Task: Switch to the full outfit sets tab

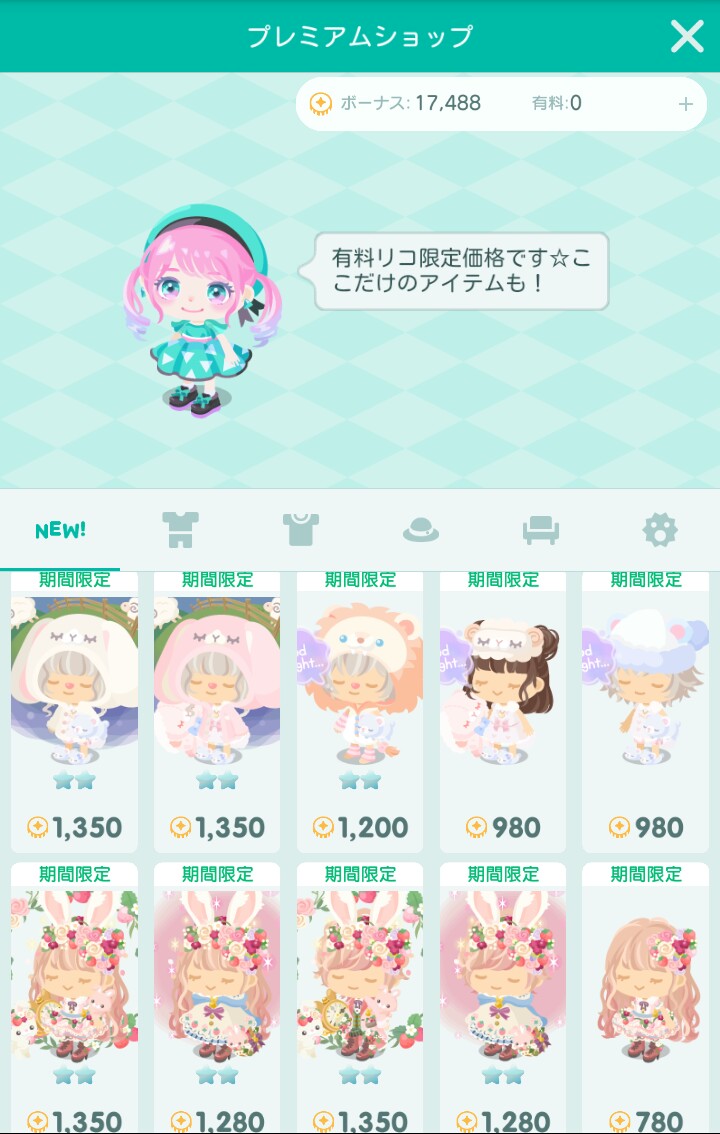Action: [181, 530]
